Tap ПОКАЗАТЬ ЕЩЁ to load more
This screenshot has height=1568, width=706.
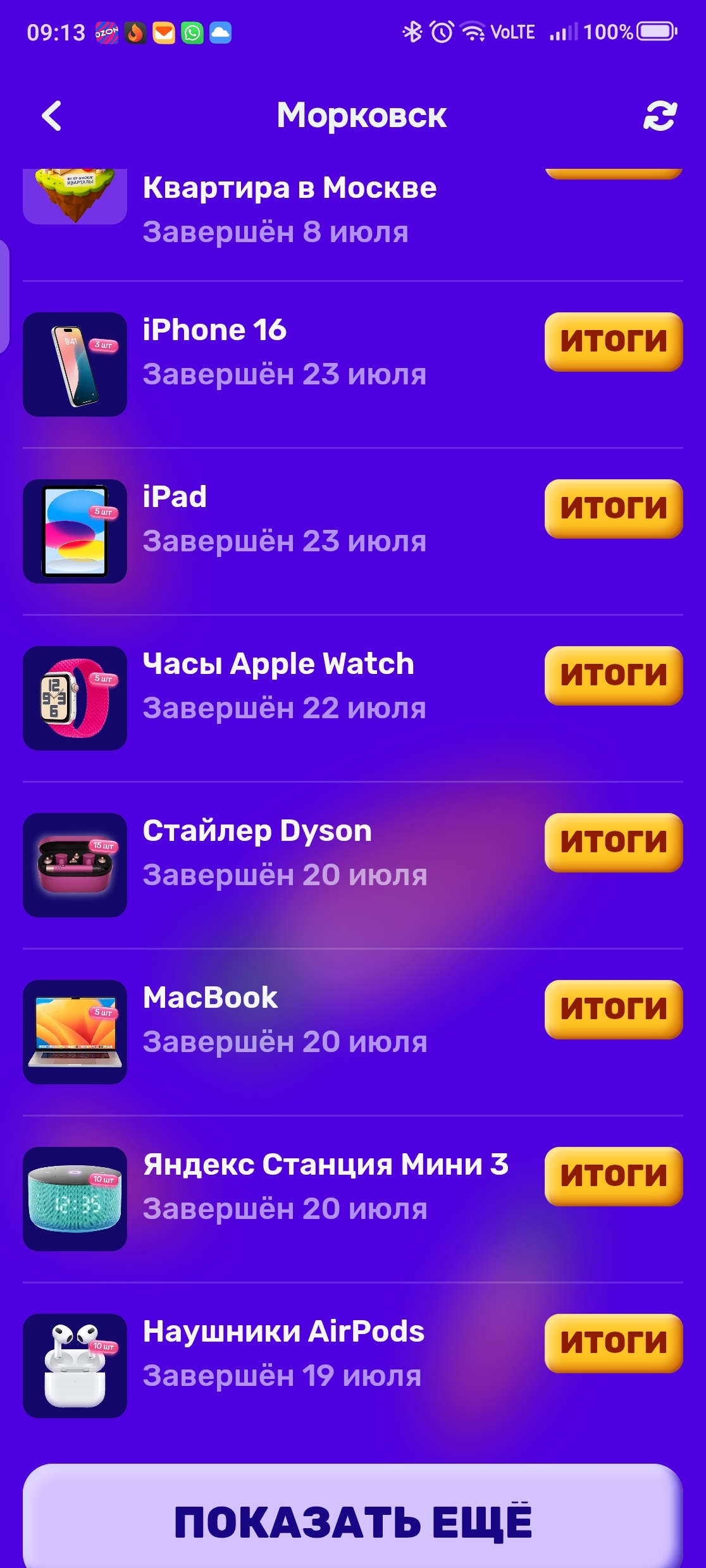pos(353,1517)
